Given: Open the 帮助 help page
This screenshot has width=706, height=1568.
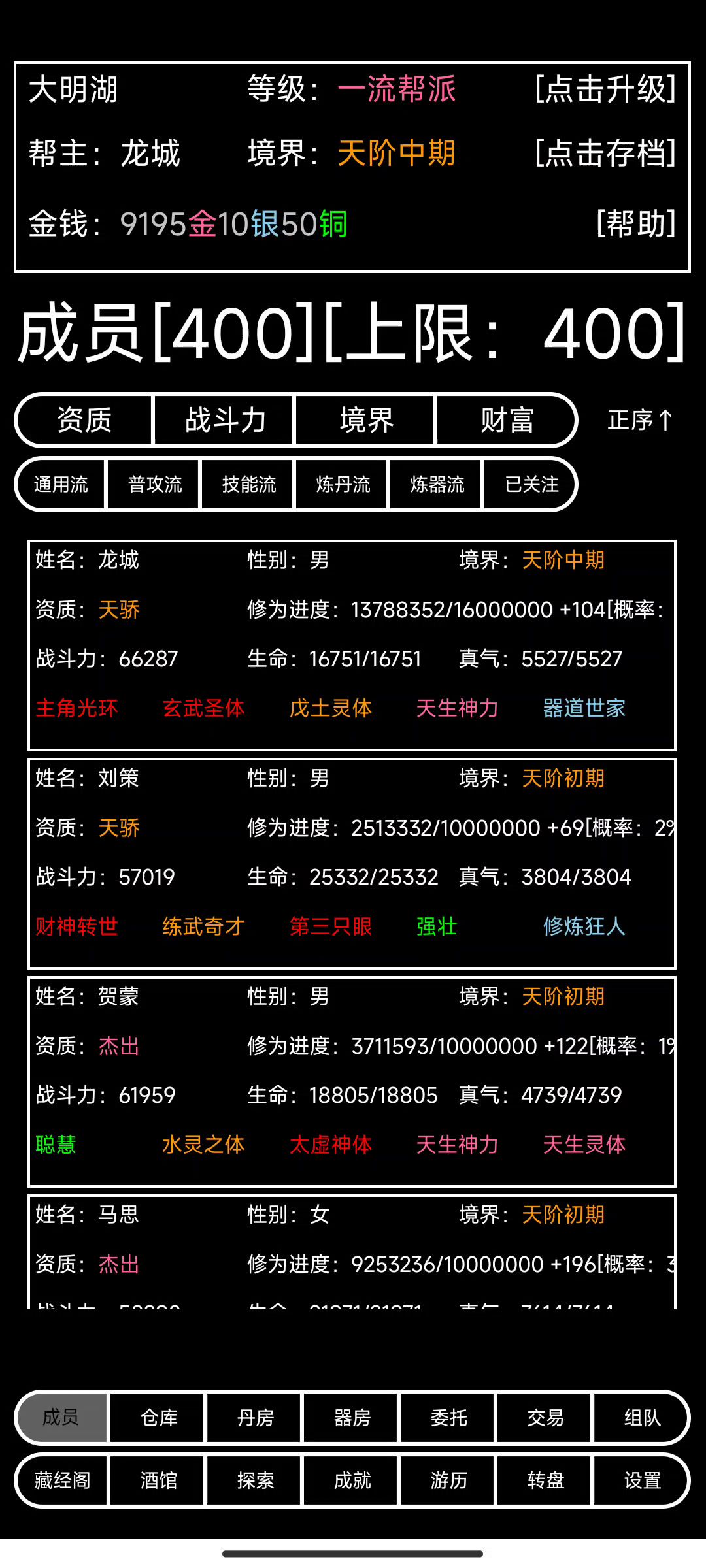Looking at the screenshot, I should (x=635, y=224).
